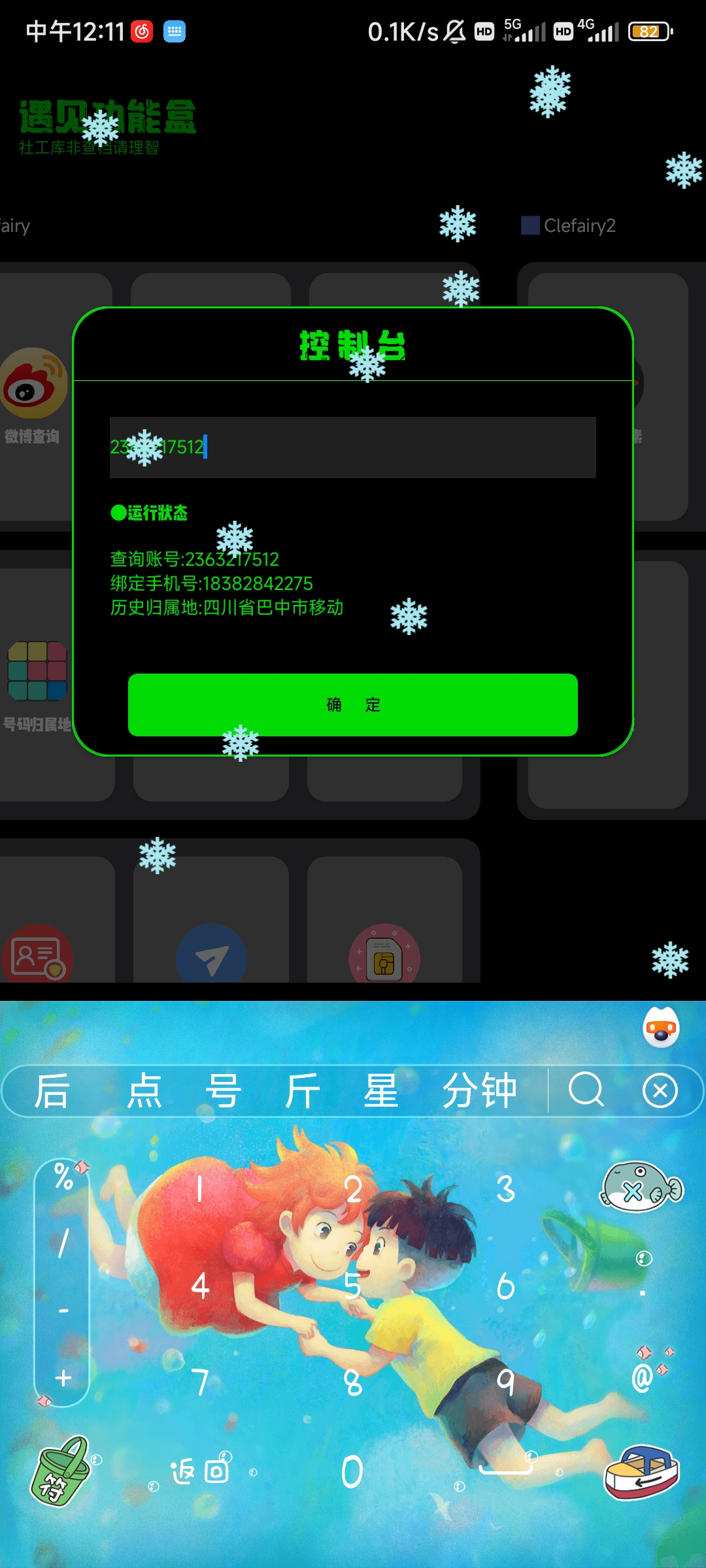Tap the green 确定 confirm button
706x1568 pixels.
coord(353,704)
